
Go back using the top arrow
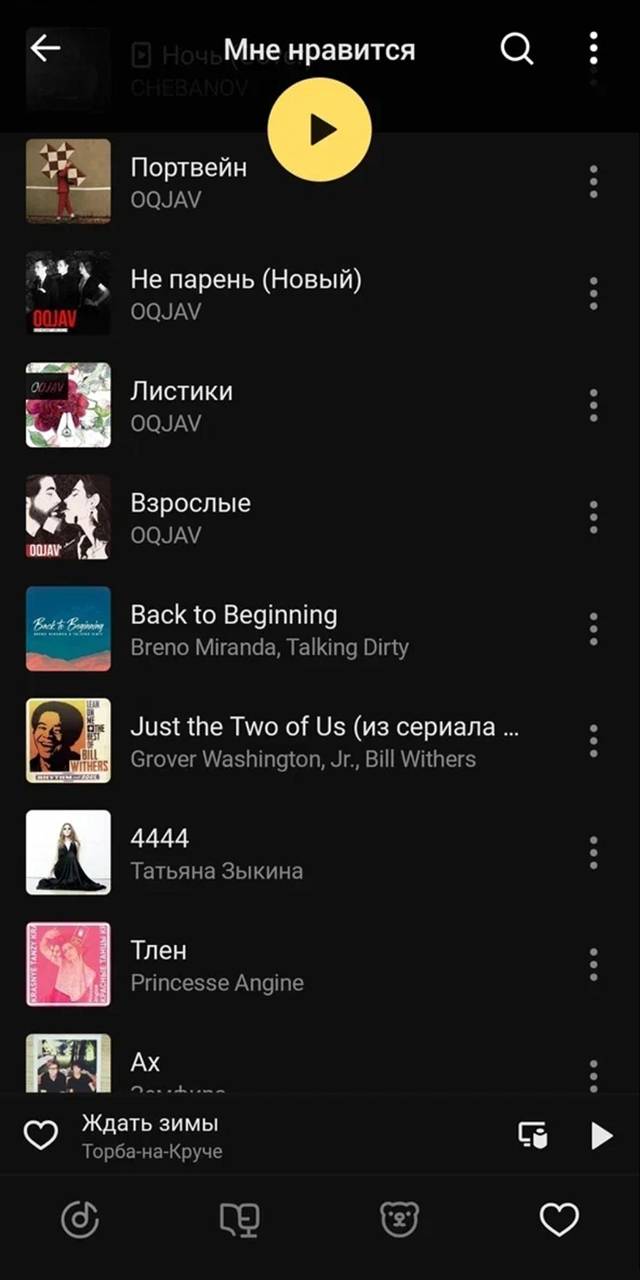tap(45, 48)
